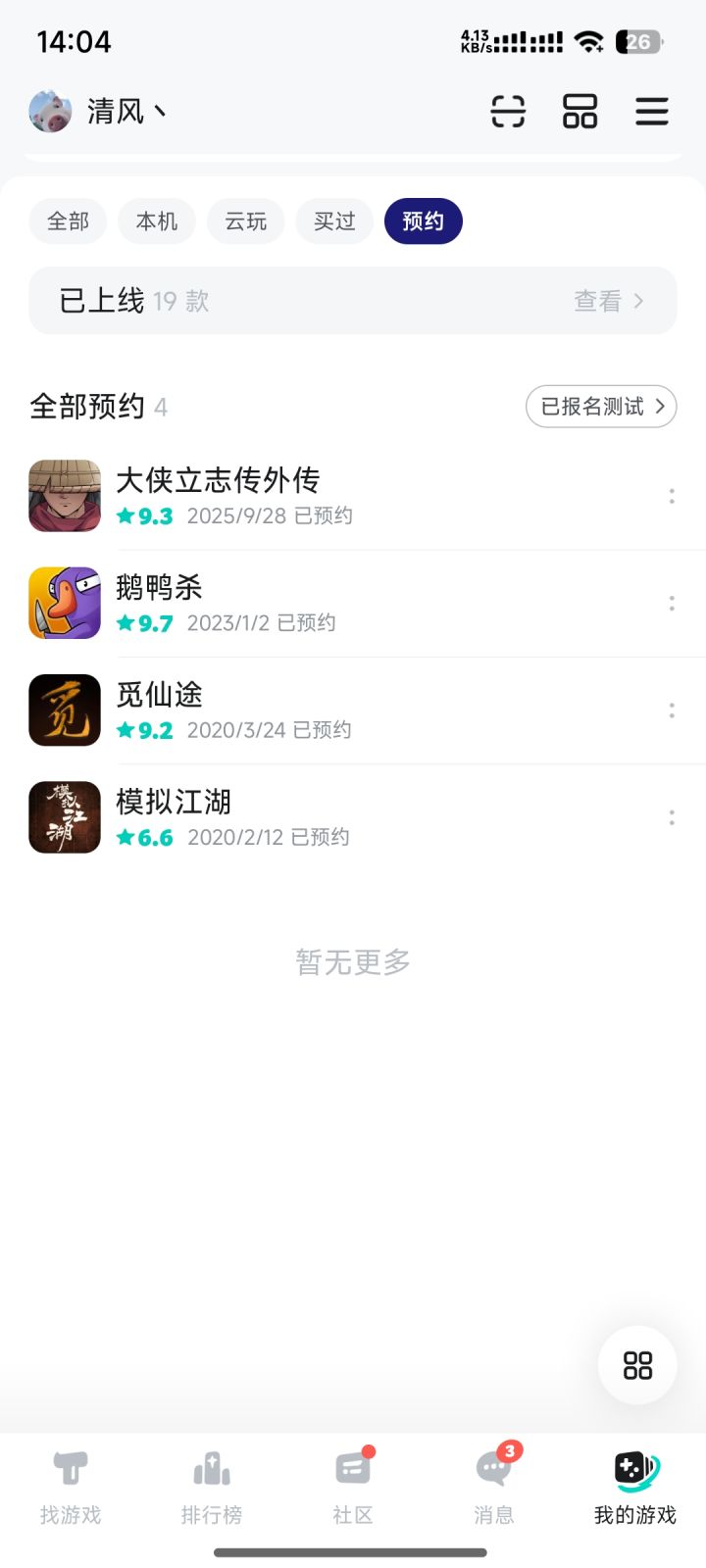Open more options for 鹅鸭杀
706x1568 pixels.
click(672, 604)
